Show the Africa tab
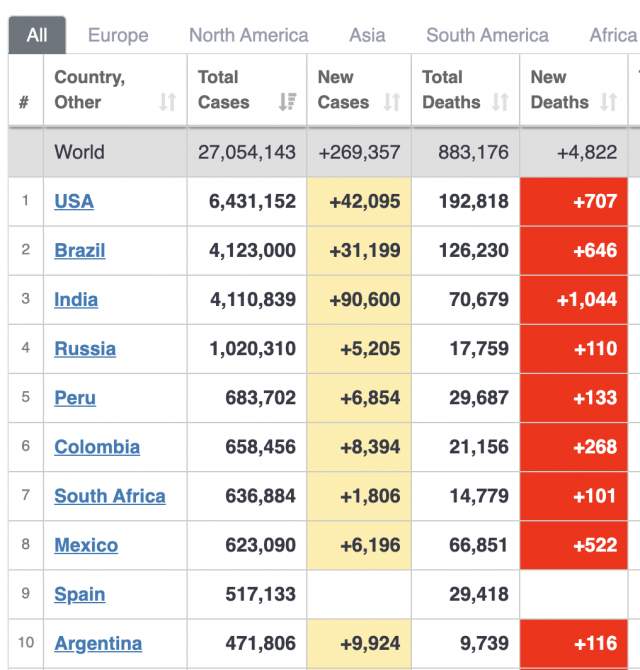The width and height of the screenshot is (640, 670). click(612, 35)
